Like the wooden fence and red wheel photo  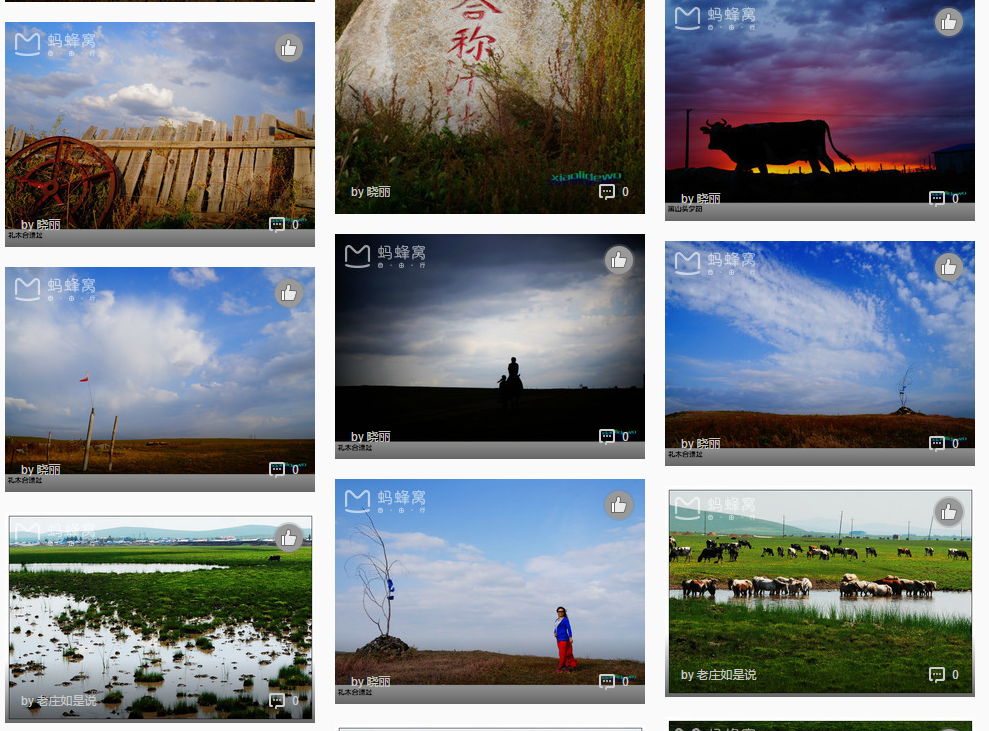point(289,48)
